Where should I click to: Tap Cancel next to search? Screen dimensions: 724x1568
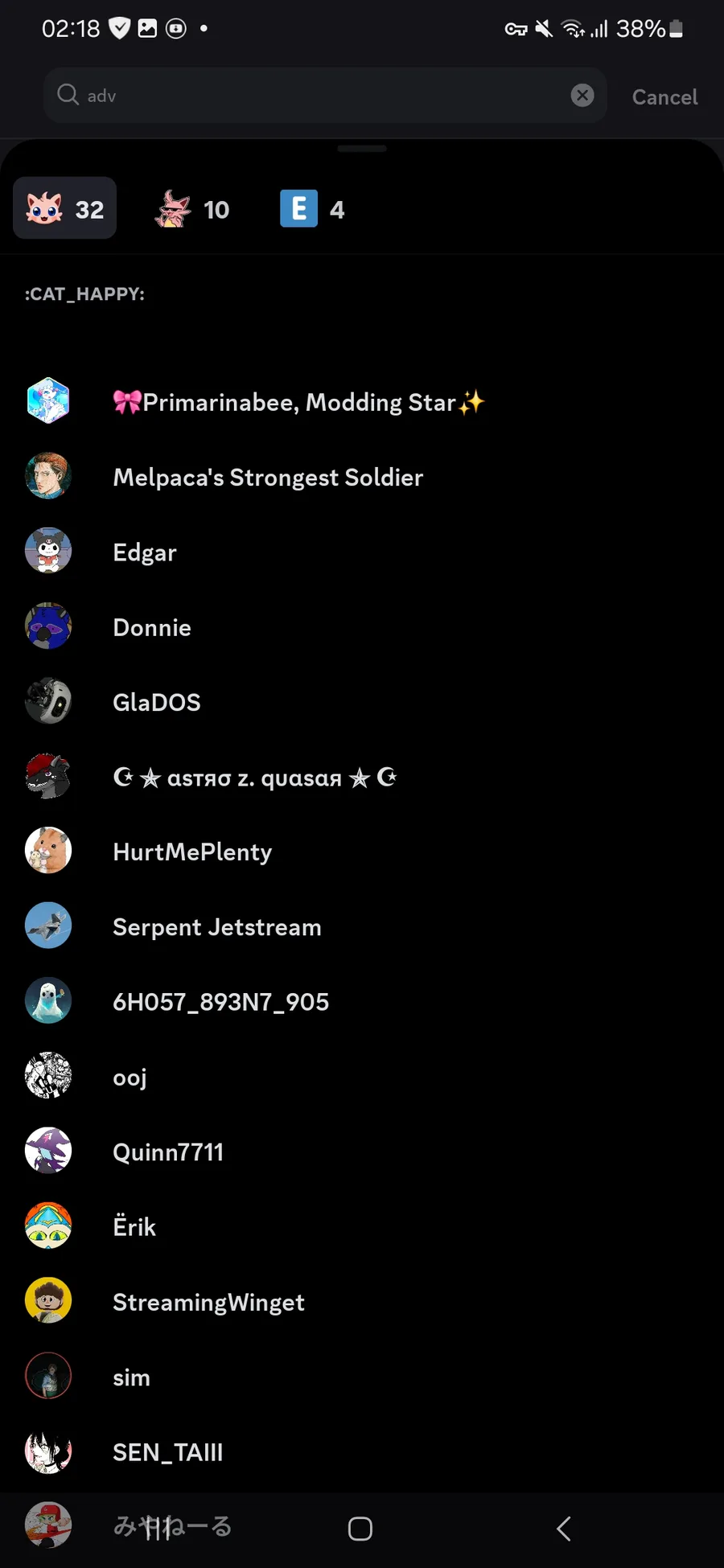click(664, 97)
